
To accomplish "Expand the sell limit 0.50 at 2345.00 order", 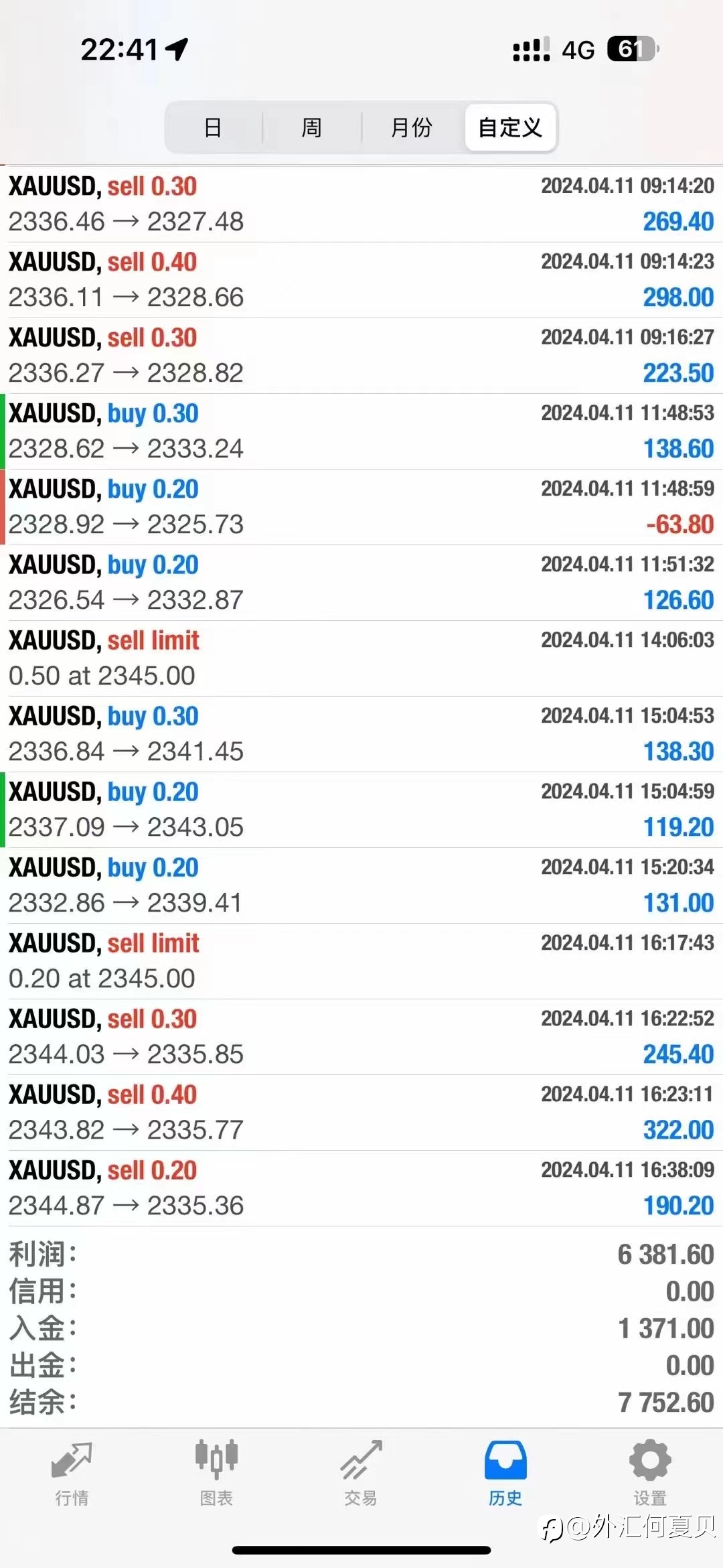I will [x=361, y=658].
